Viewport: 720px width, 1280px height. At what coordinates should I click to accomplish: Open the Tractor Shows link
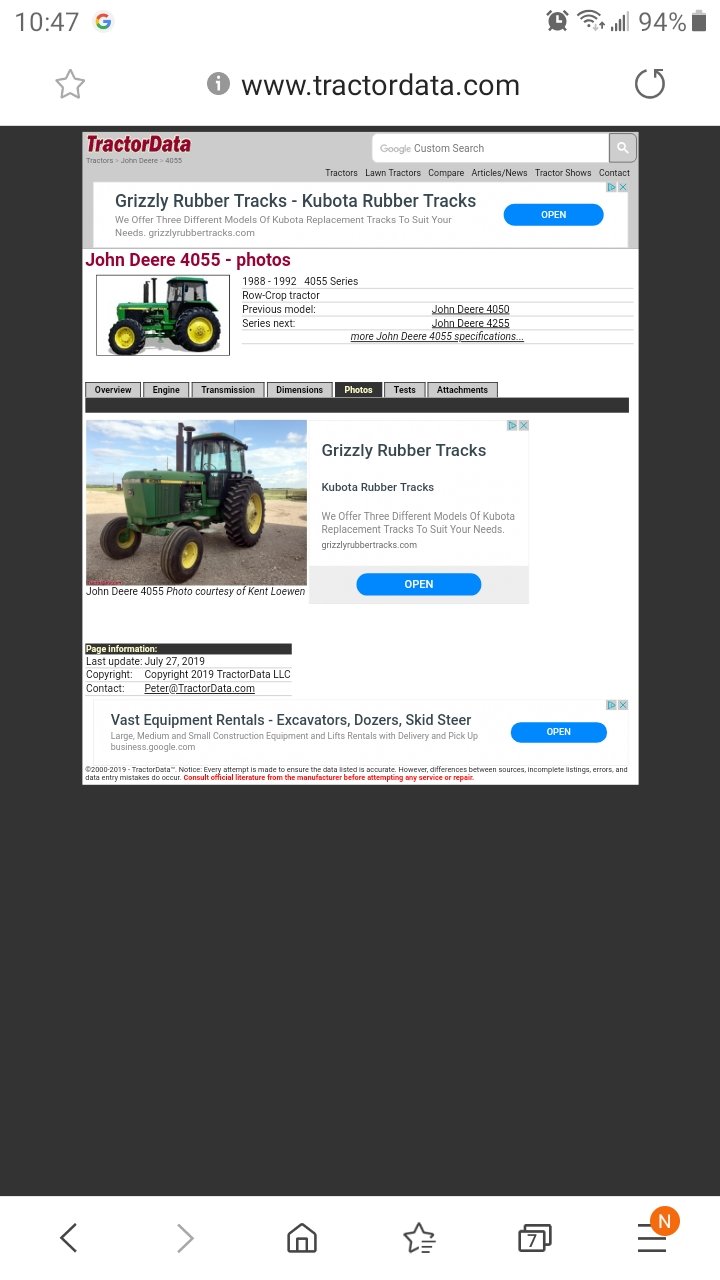pyautogui.click(x=563, y=173)
